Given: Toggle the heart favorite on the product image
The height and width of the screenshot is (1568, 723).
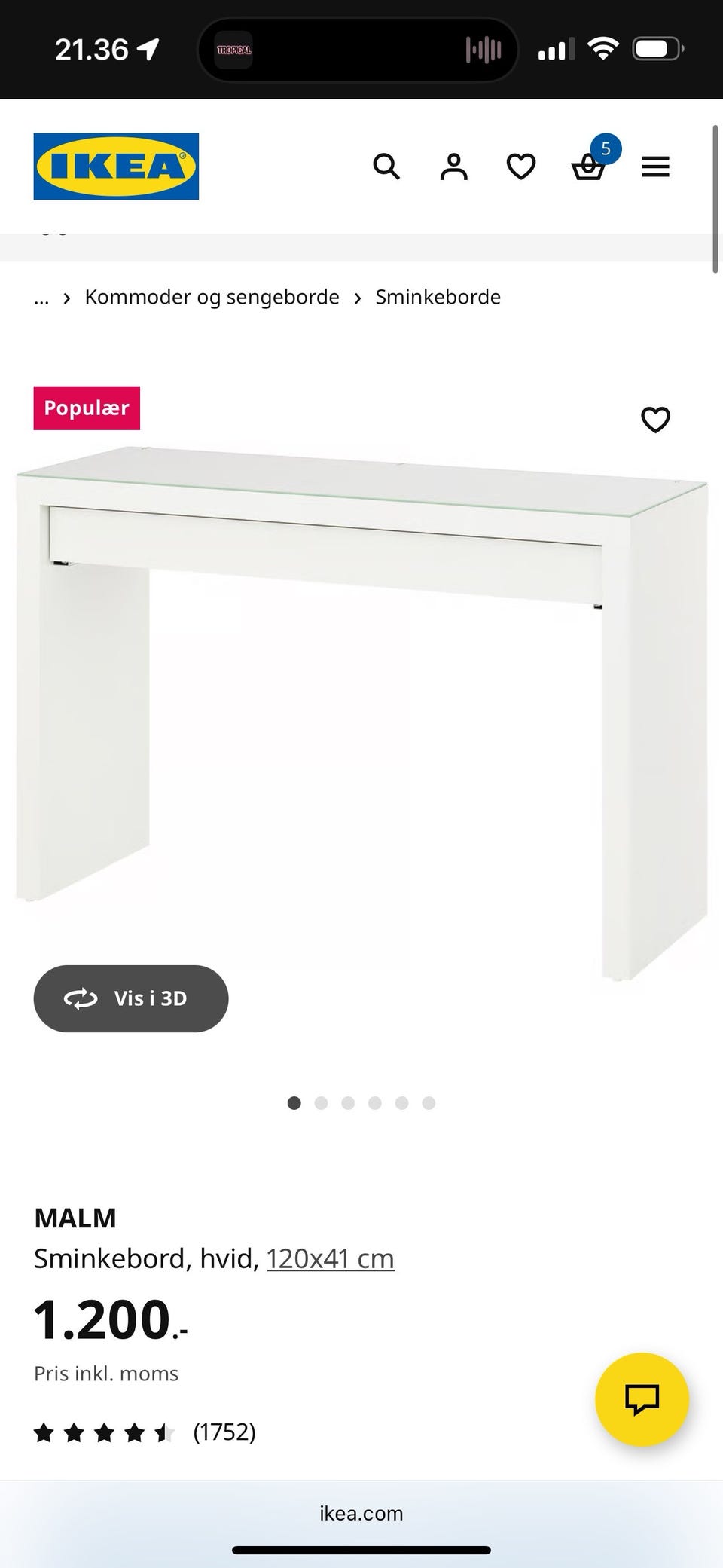Looking at the screenshot, I should [x=654, y=420].
